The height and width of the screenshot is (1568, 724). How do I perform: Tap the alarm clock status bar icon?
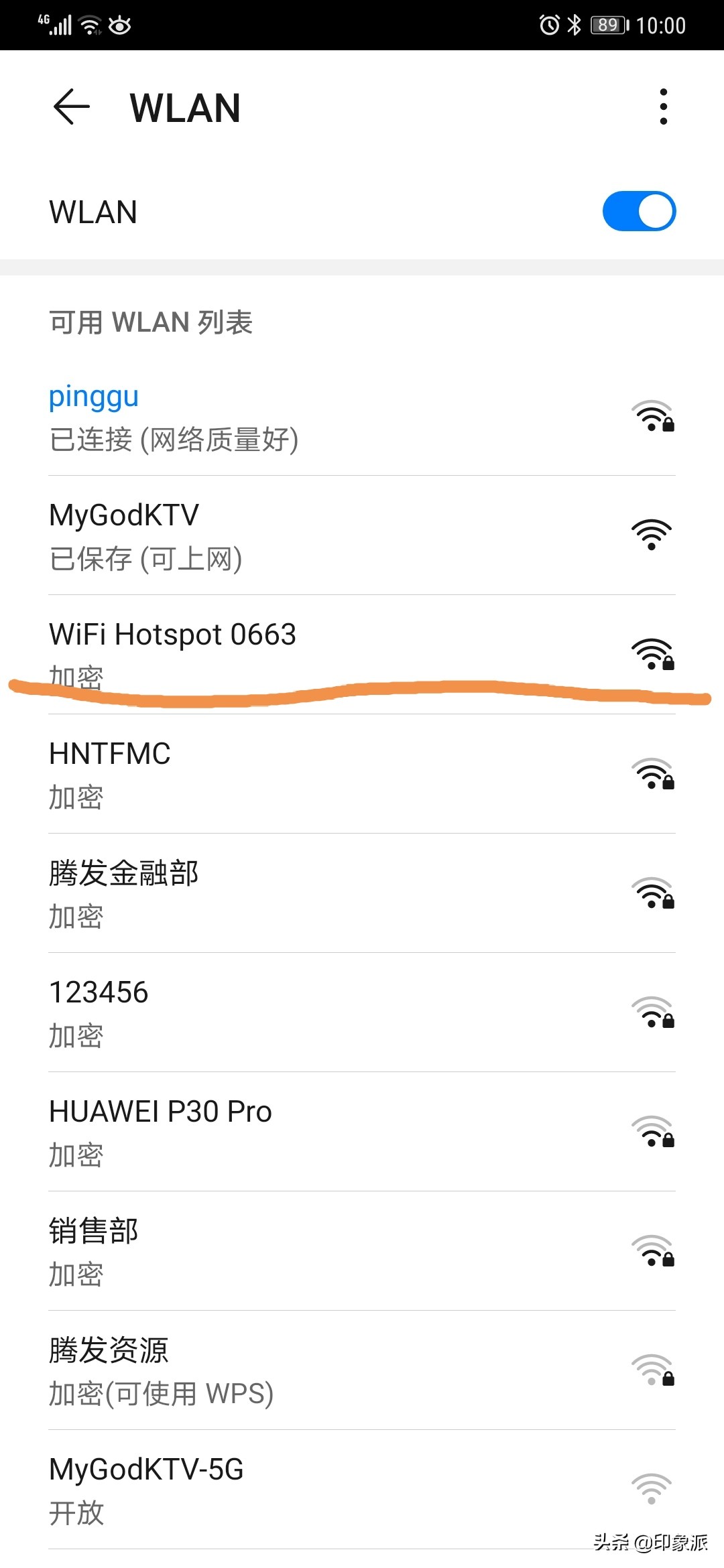coord(548,25)
